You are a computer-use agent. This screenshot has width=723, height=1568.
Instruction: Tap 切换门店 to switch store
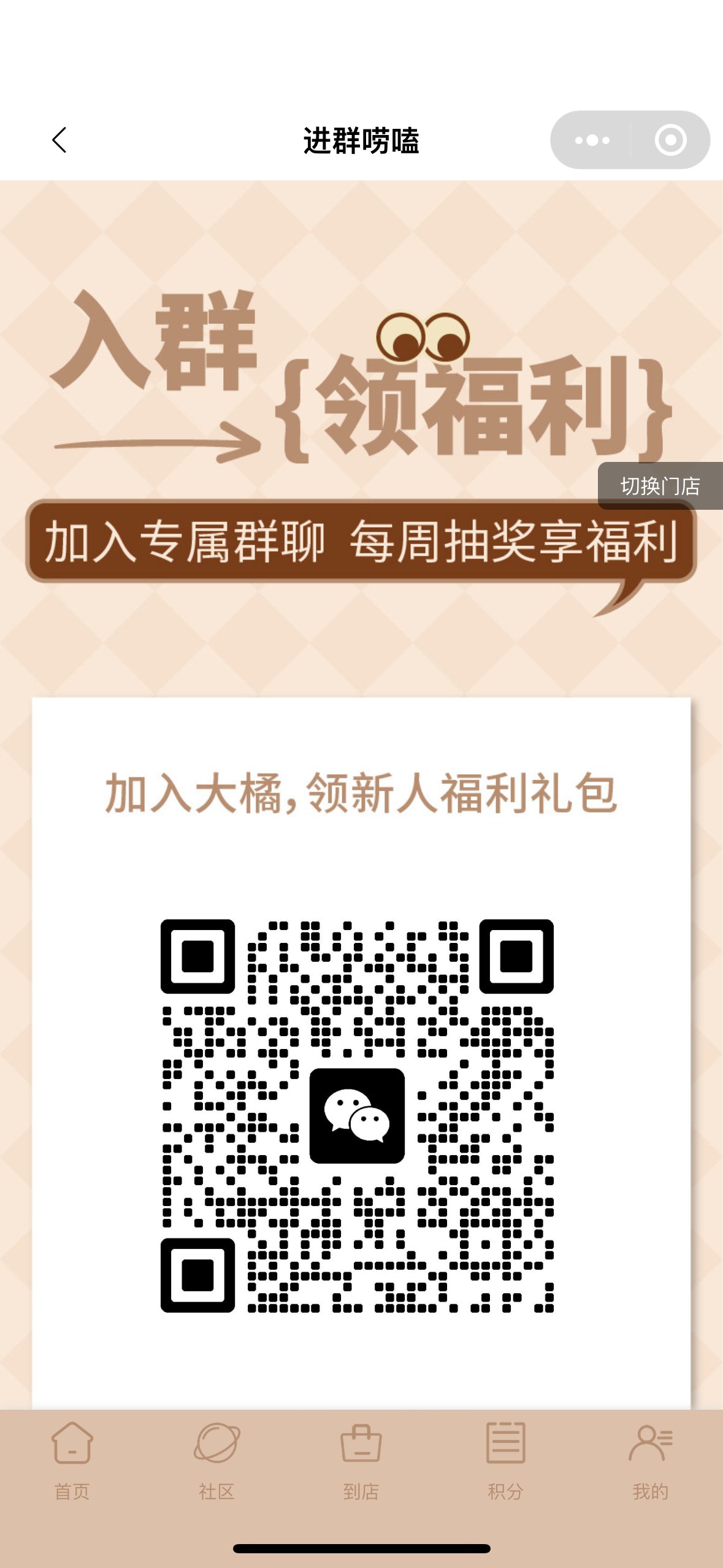(x=660, y=486)
